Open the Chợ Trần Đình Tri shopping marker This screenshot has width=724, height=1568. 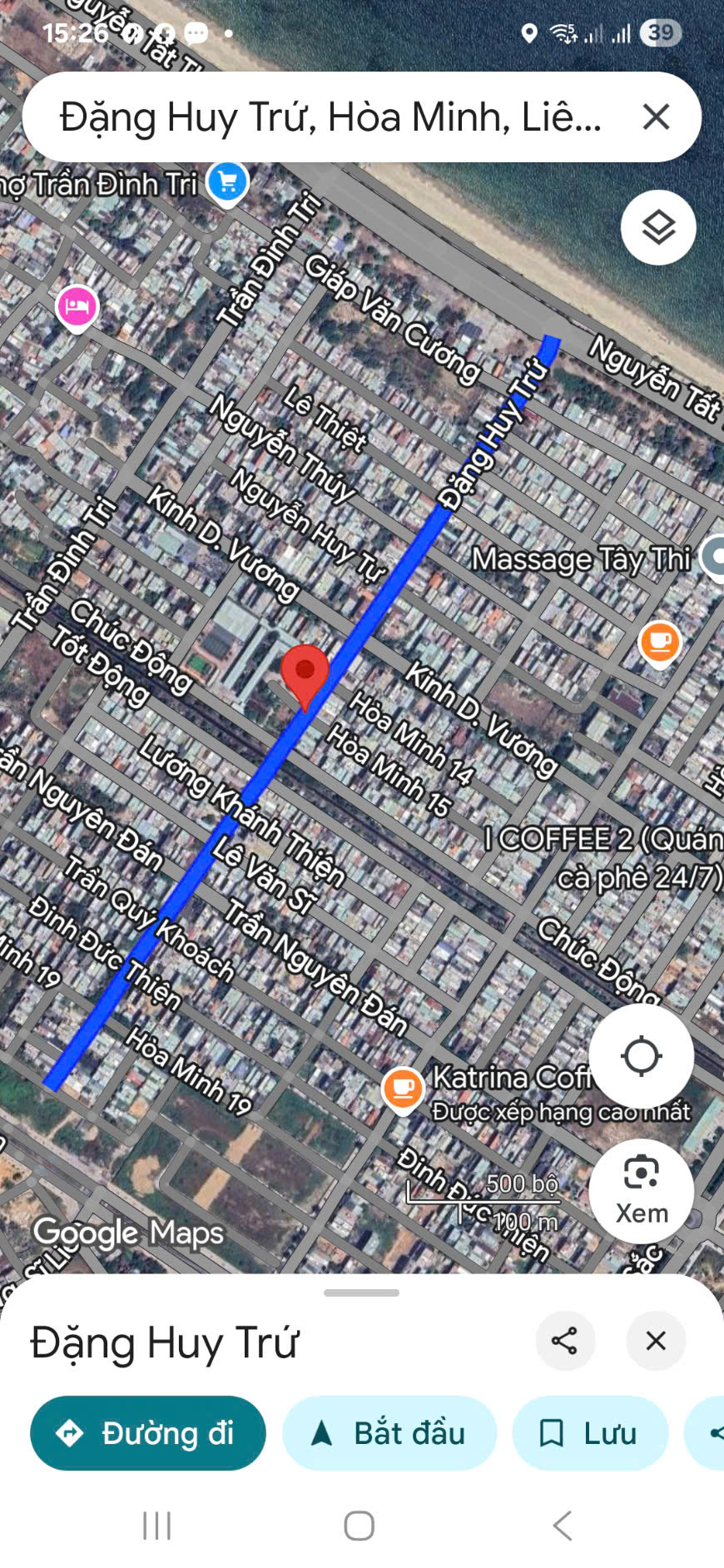tap(227, 181)
